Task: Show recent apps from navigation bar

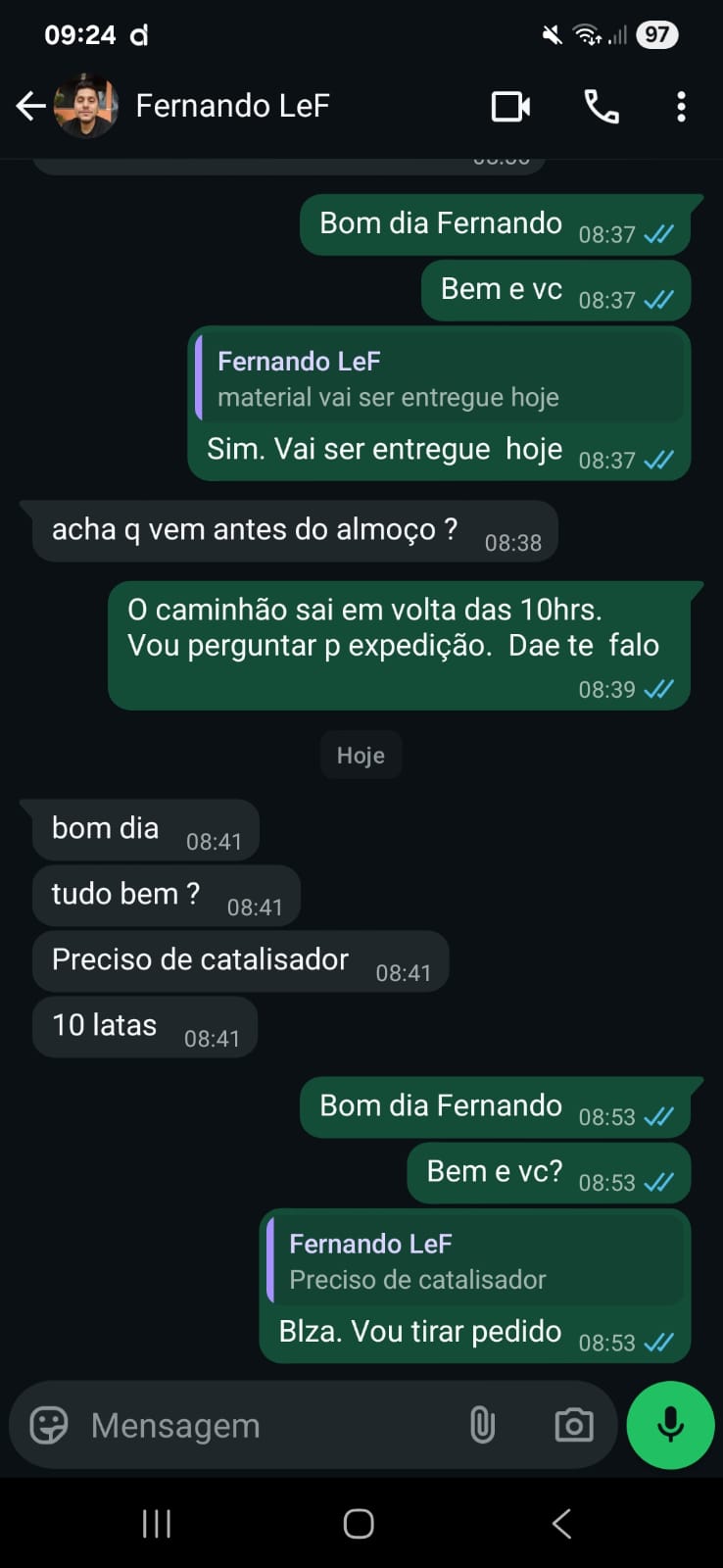Action: [157, 1524]
